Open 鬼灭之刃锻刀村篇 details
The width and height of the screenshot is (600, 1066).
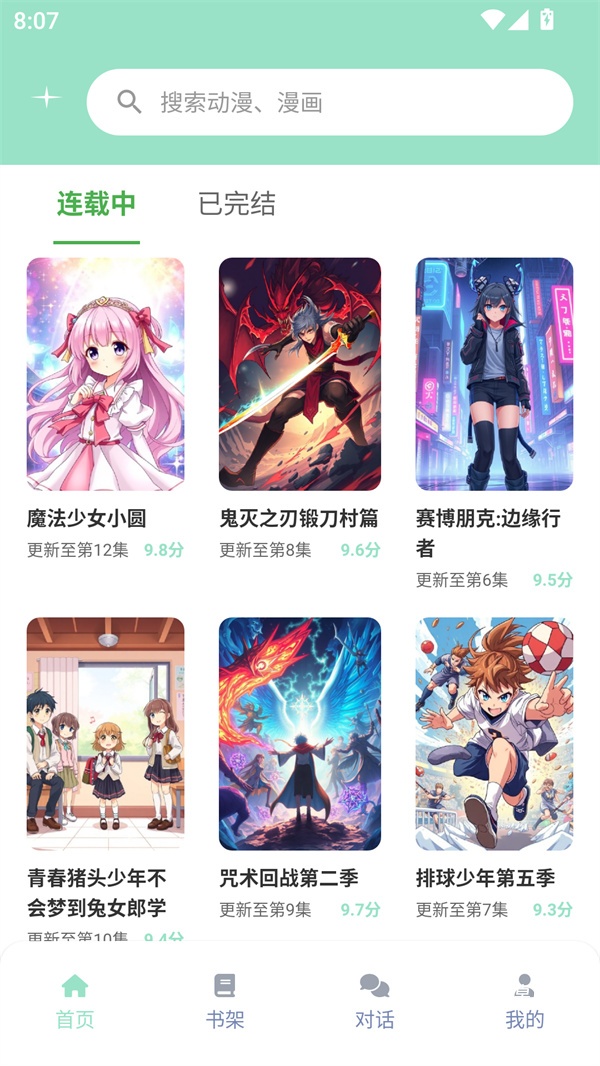[299, 375]
